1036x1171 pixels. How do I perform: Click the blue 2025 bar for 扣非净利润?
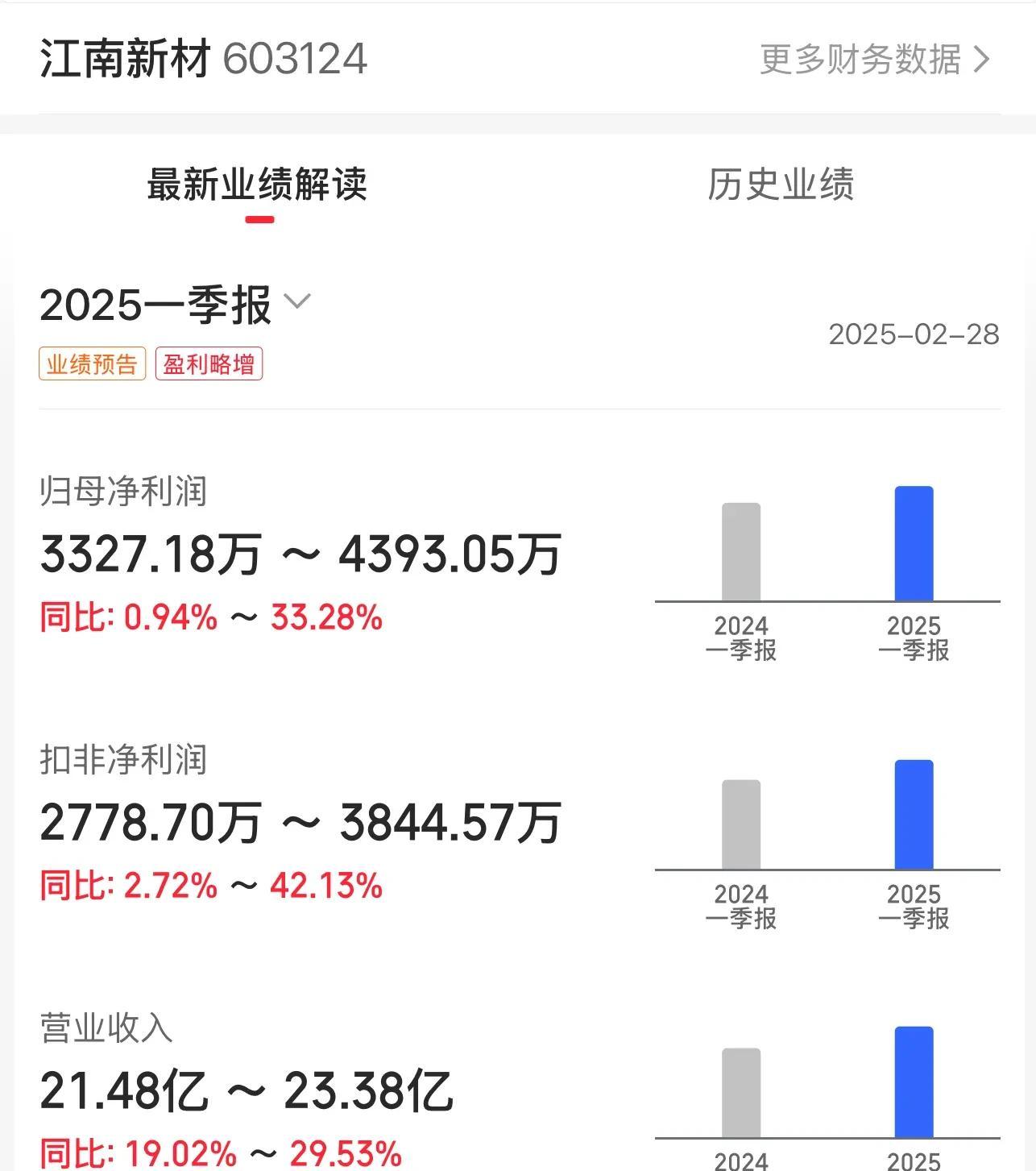[x=914, y=812]
